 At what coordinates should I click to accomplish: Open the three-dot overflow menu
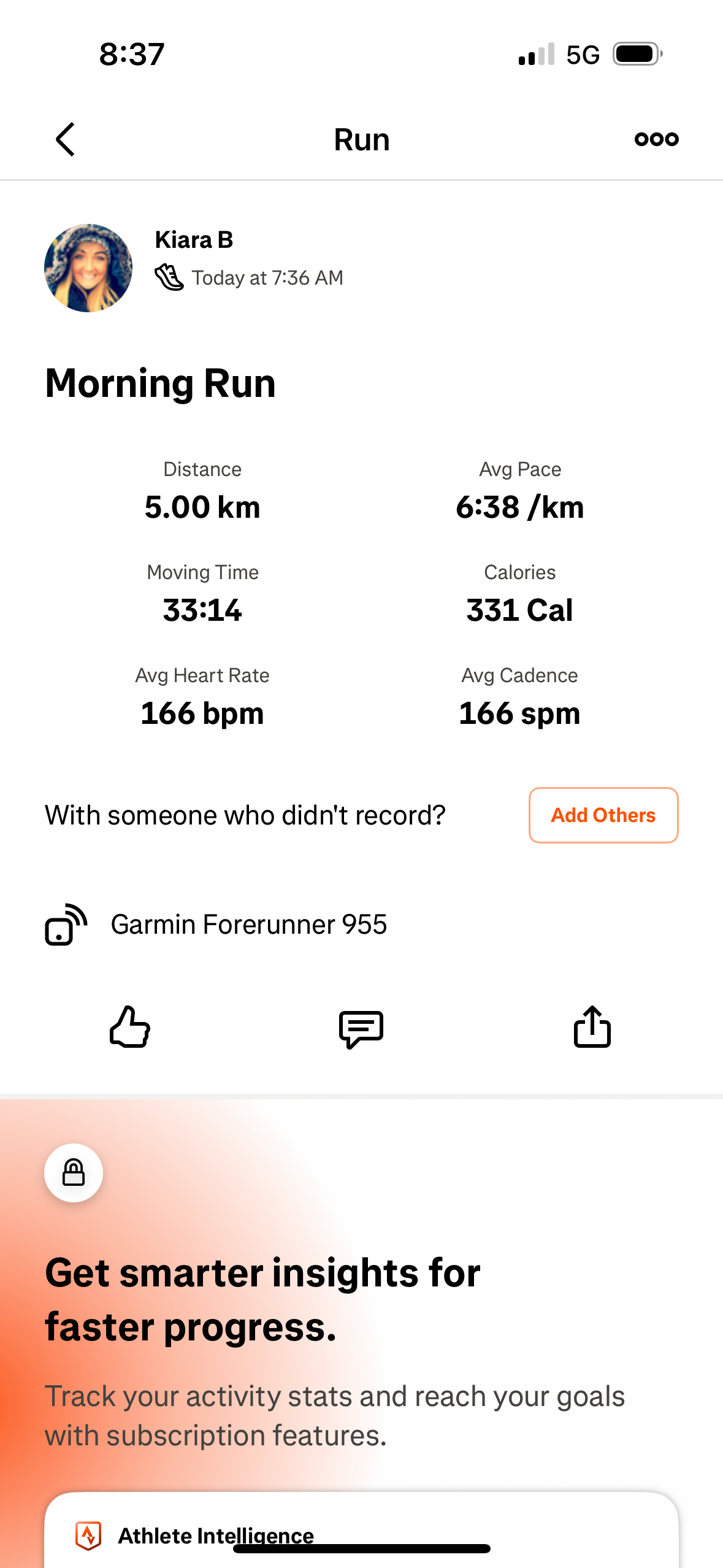coord(656,139)
